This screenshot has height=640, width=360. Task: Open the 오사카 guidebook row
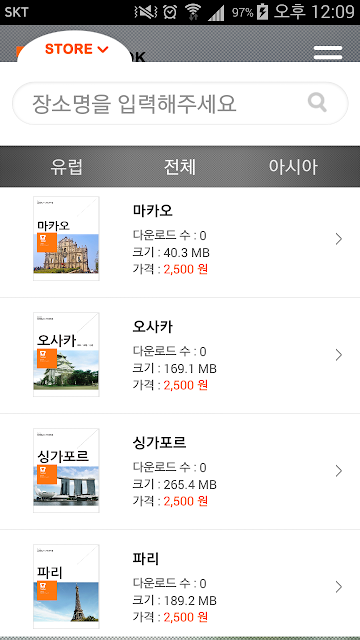click(x=180, y=356)
